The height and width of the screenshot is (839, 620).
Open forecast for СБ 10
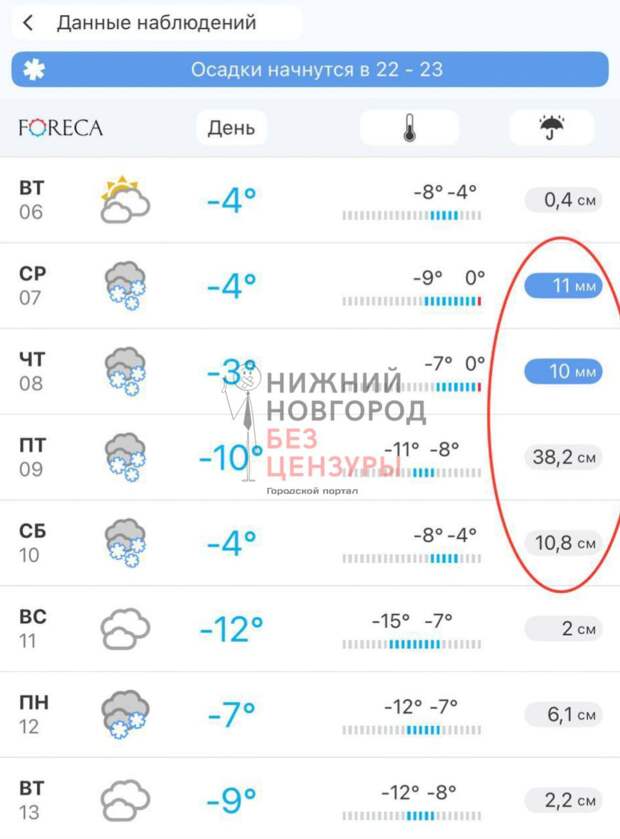coord(310,543)
